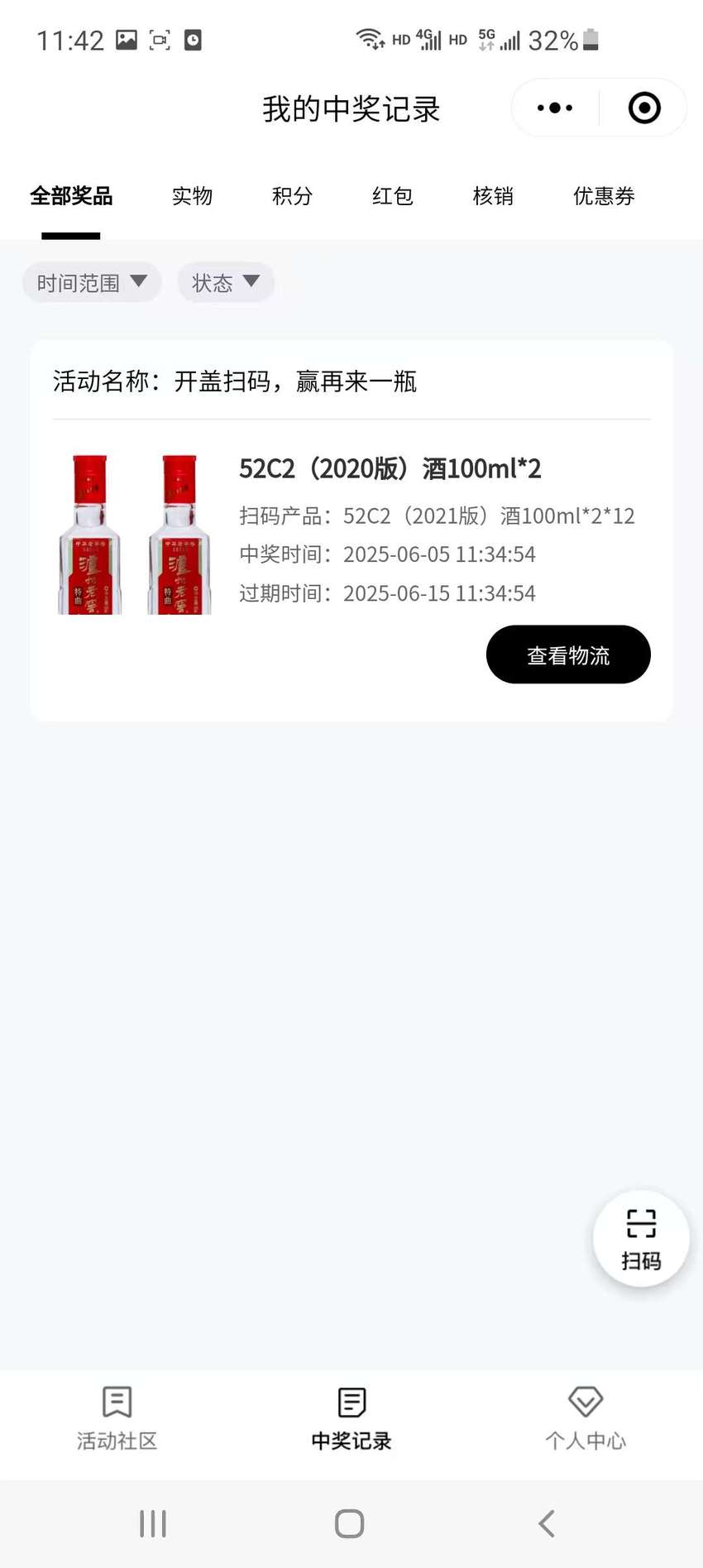Screen dimensions: 703x1568
Task: Expand the 时间范围 filter dropdown
Action: click(92, 283)
